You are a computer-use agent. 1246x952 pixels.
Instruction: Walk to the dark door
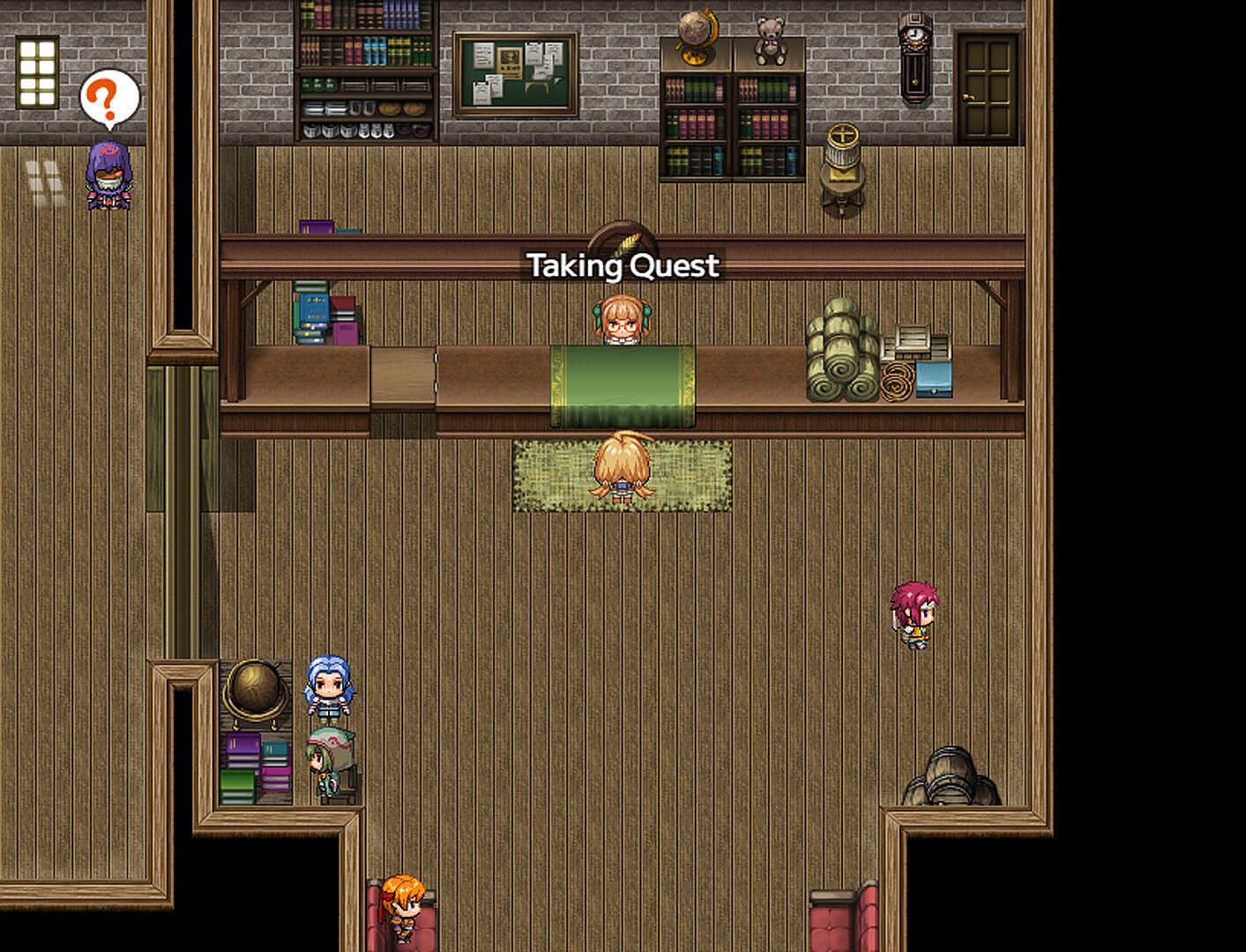pyautogui.click(x=987, y=88)
